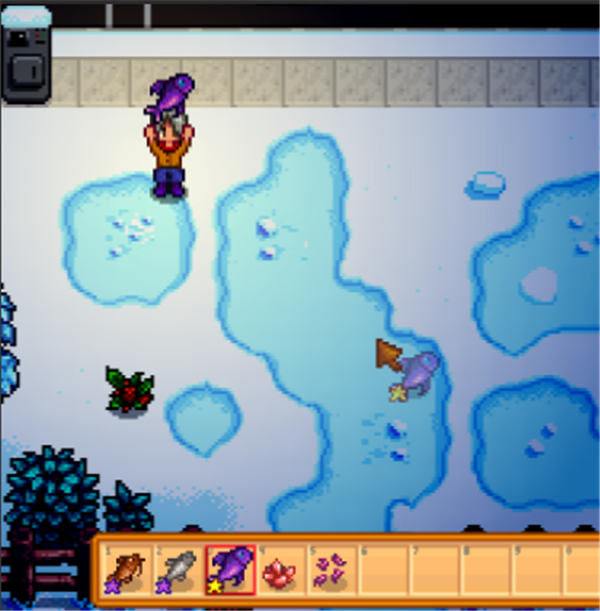Image resolution: width=600 pixels, height=611 pixels.
Task: Select the gray fish in slot 2
Action: (179, 571)
